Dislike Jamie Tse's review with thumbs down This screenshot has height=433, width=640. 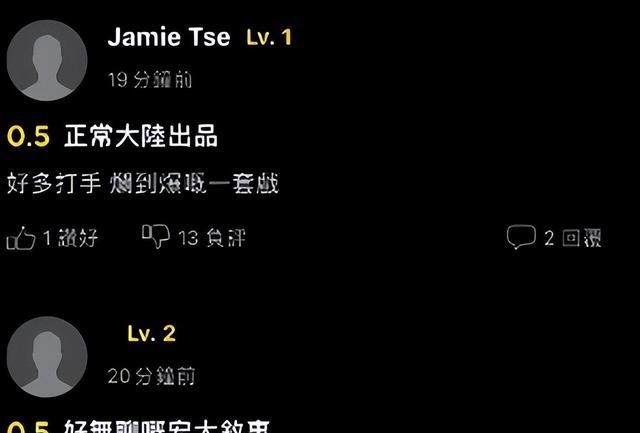pos(156,237)
